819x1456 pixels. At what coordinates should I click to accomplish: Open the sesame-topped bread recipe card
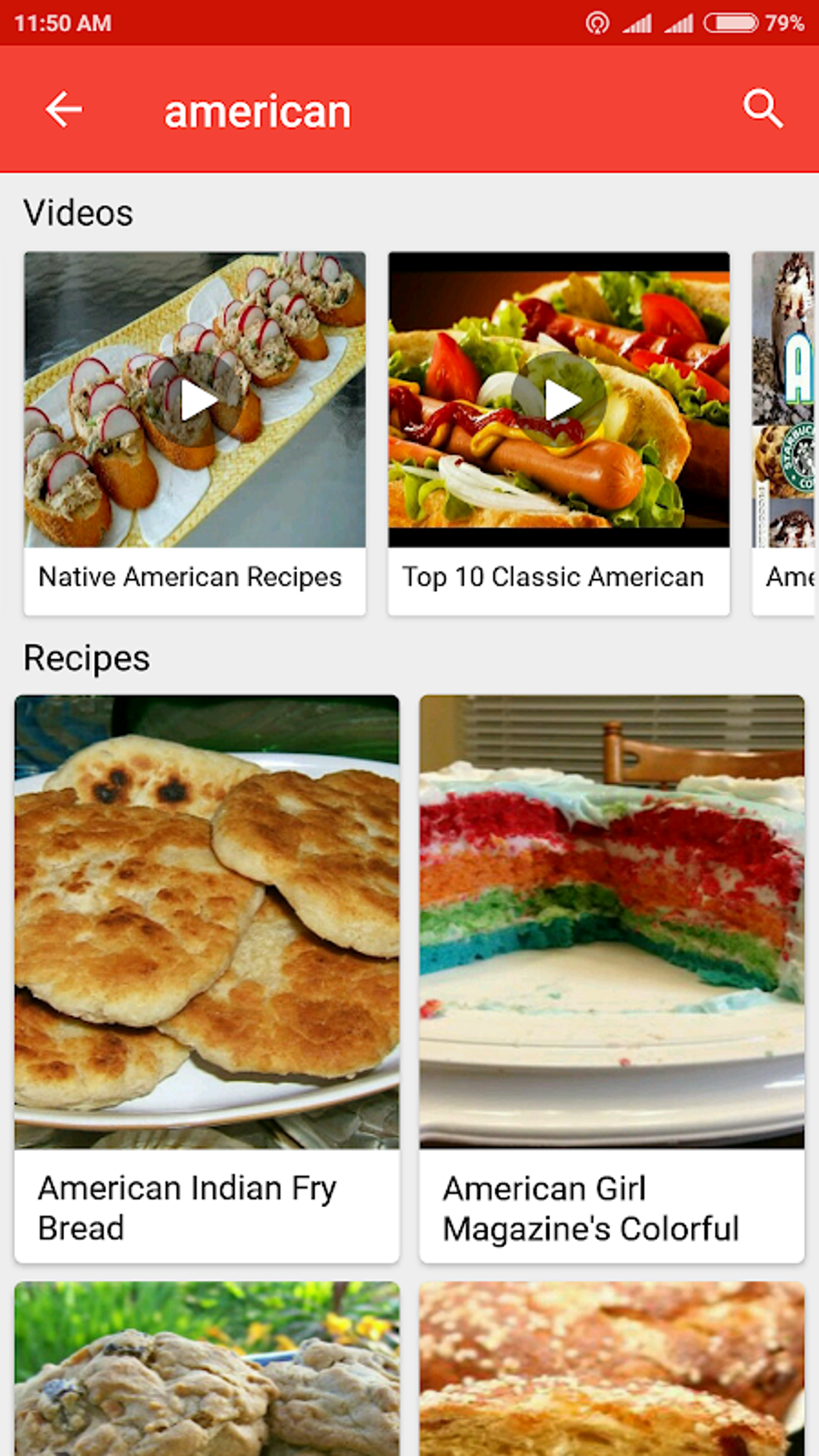[x=612, y=1368]
